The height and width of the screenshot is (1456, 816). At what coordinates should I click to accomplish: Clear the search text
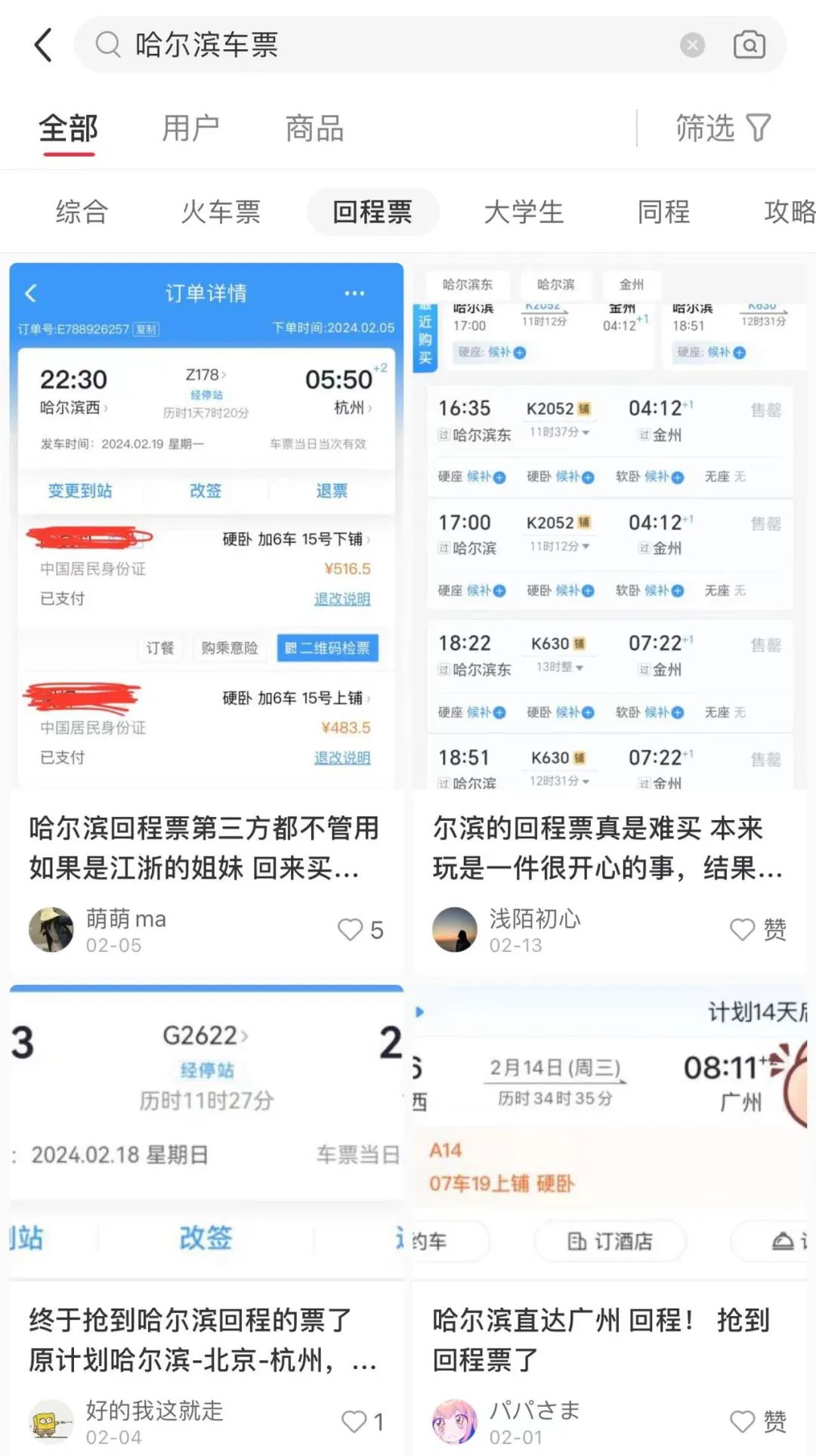point(691,45)
